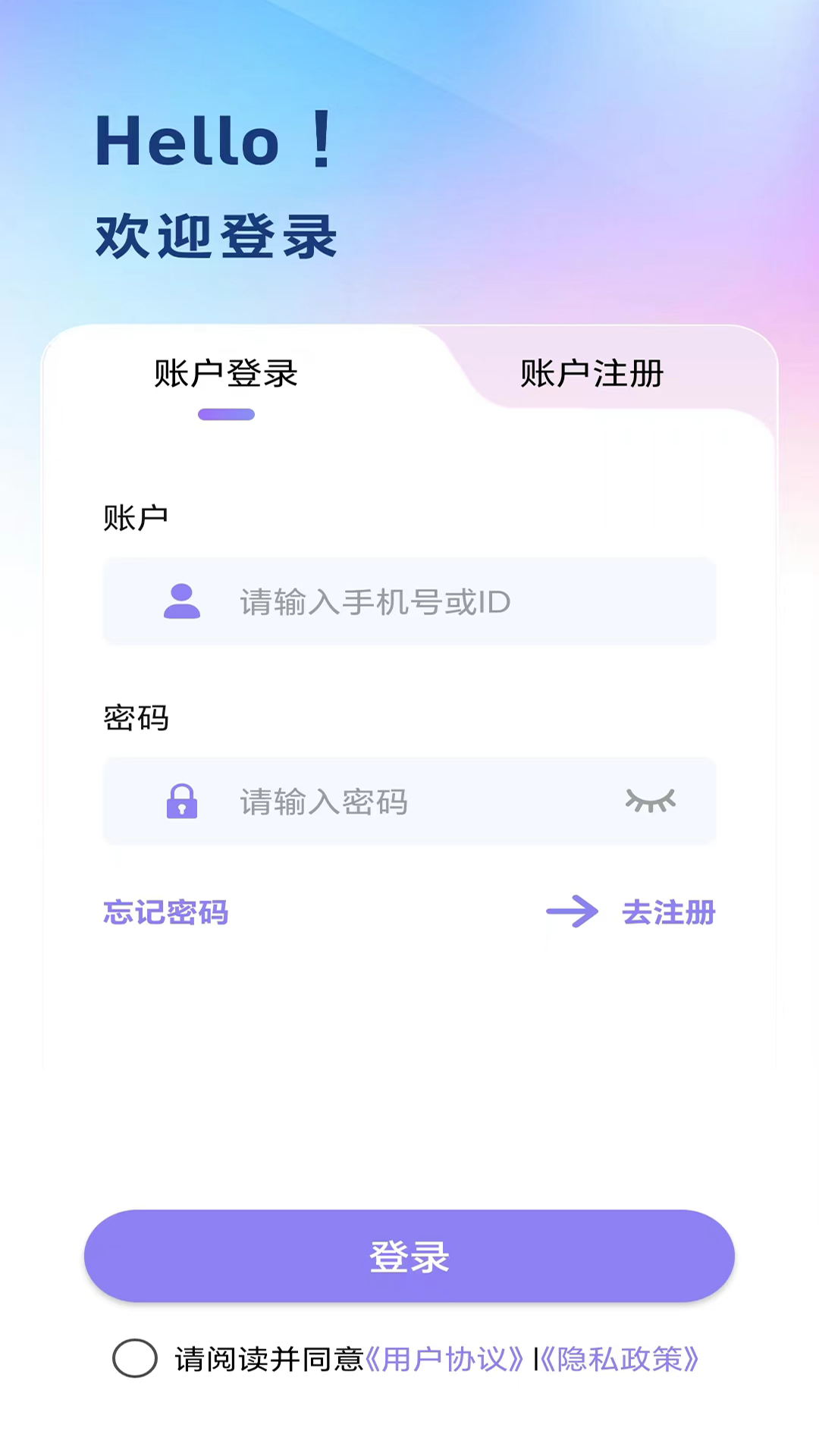This screenshot has height=1456, width=819.
Task: Switch to the 账户注册 tab
Action: (591, 373)
